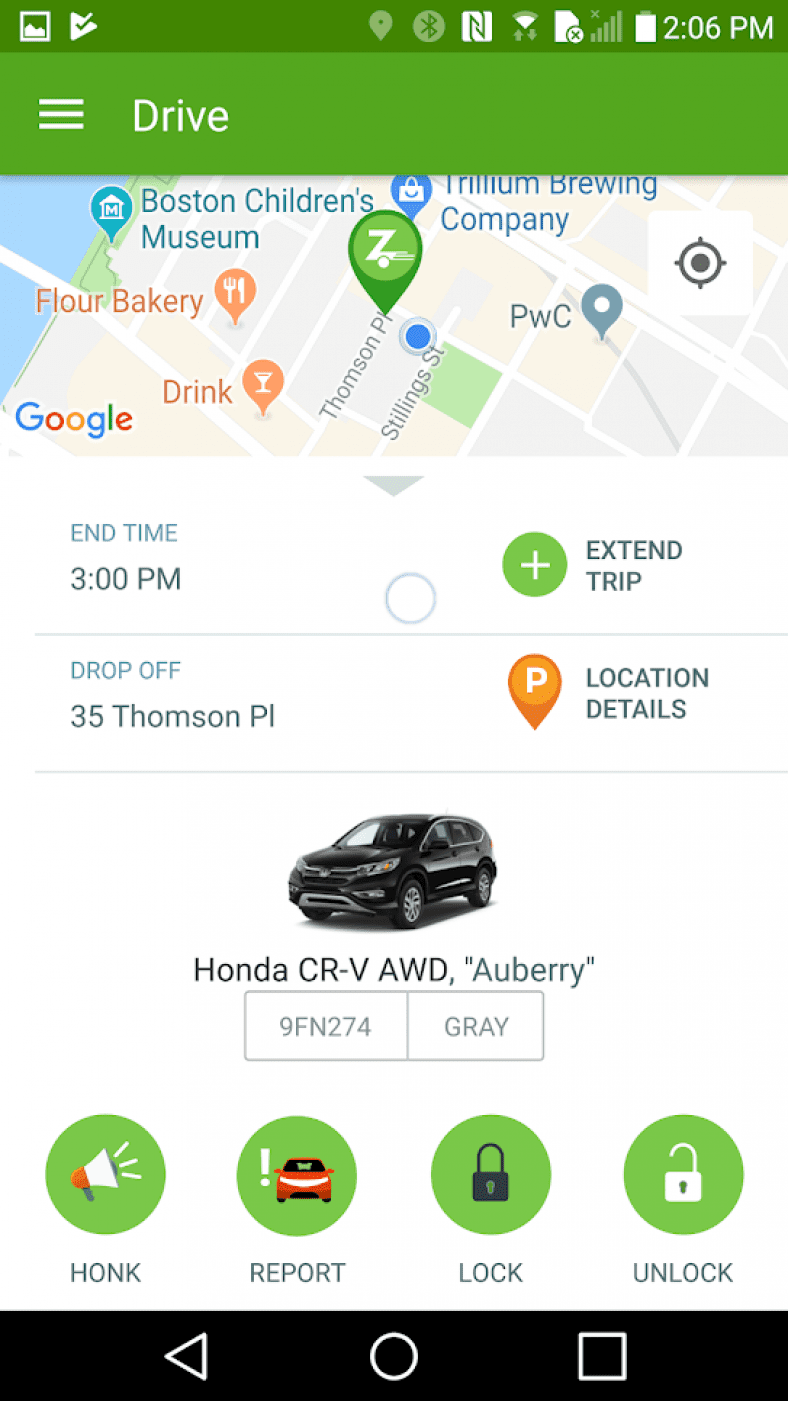Open Google Maps via the Google logo
This screenshot has width=788, height=1401.
click(x=73, y=420)
